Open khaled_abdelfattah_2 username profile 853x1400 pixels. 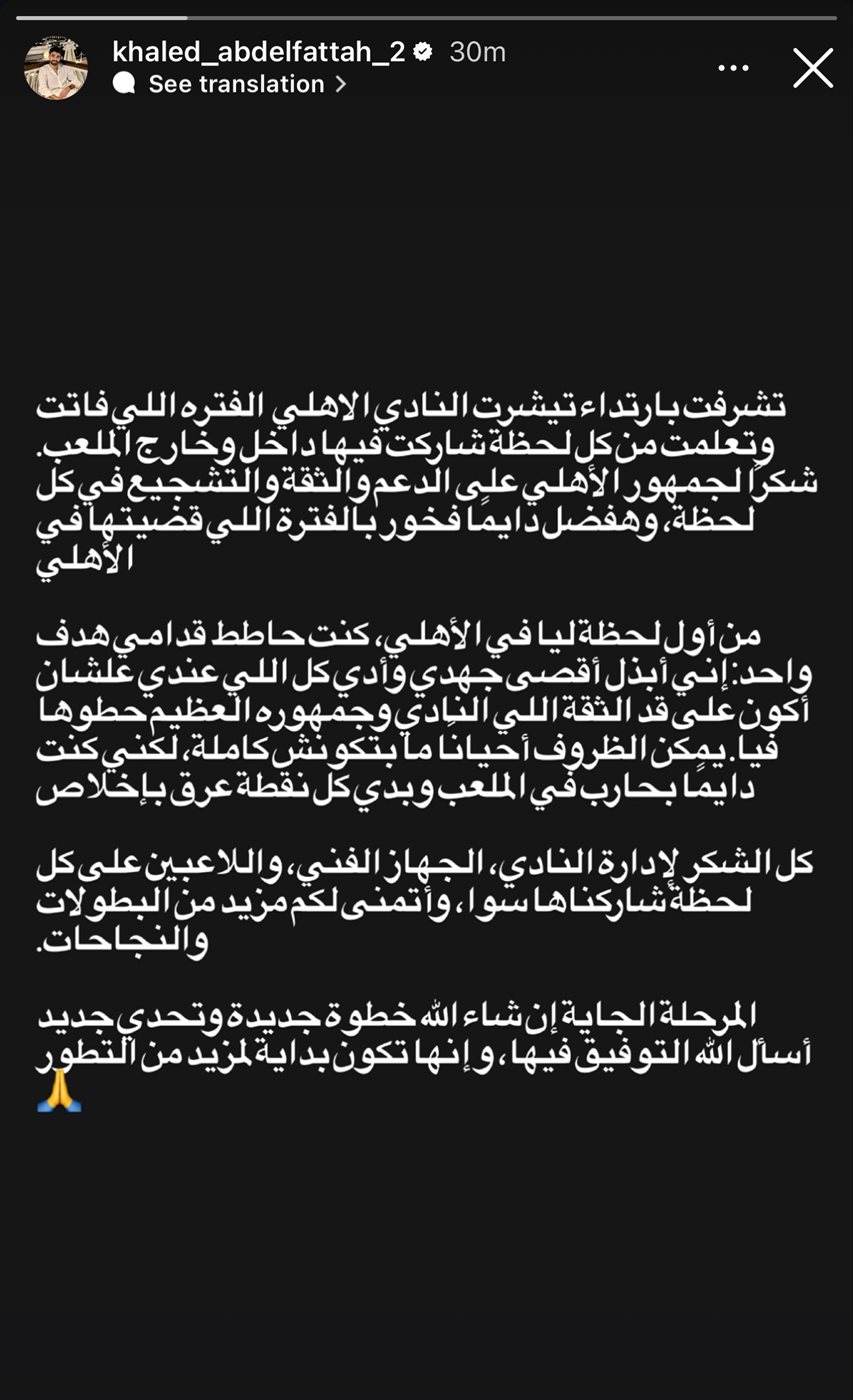(259, 52)
